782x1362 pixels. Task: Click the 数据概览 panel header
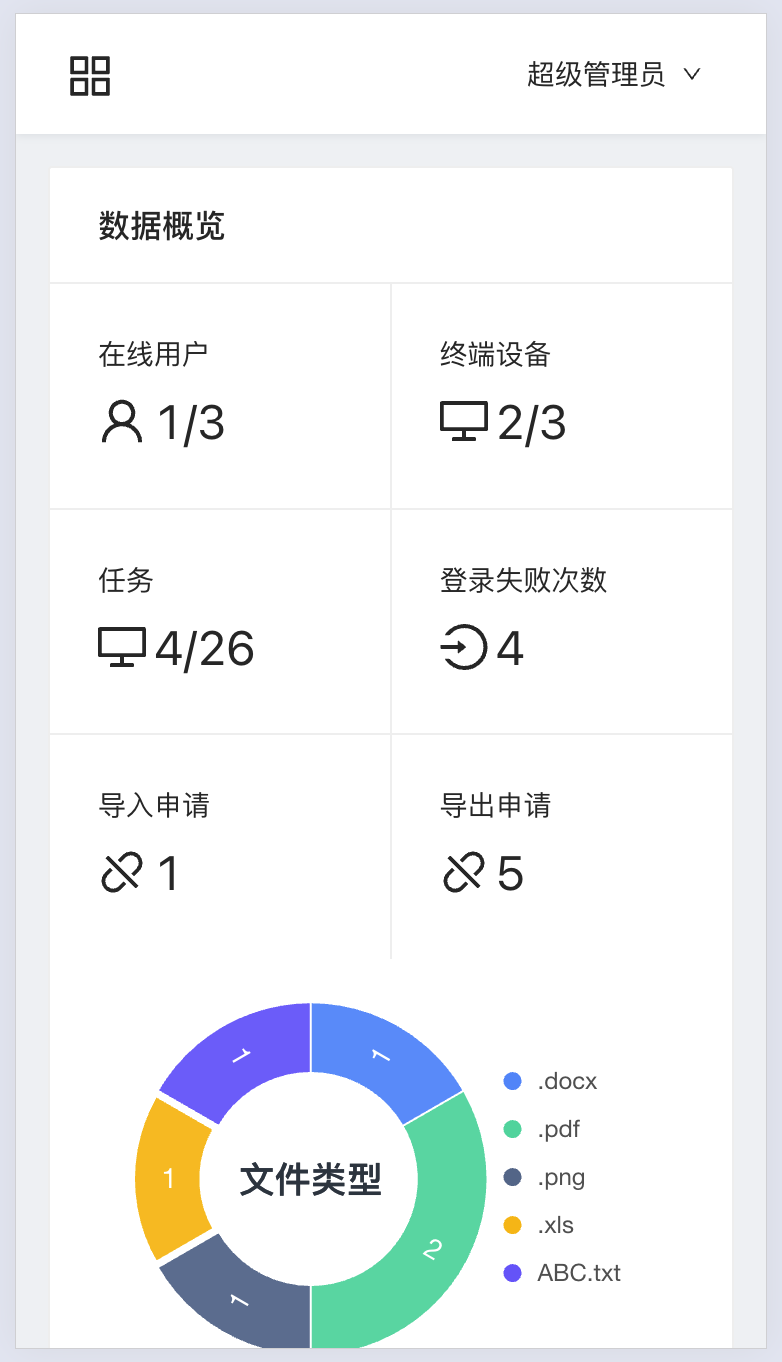point(162,226)
